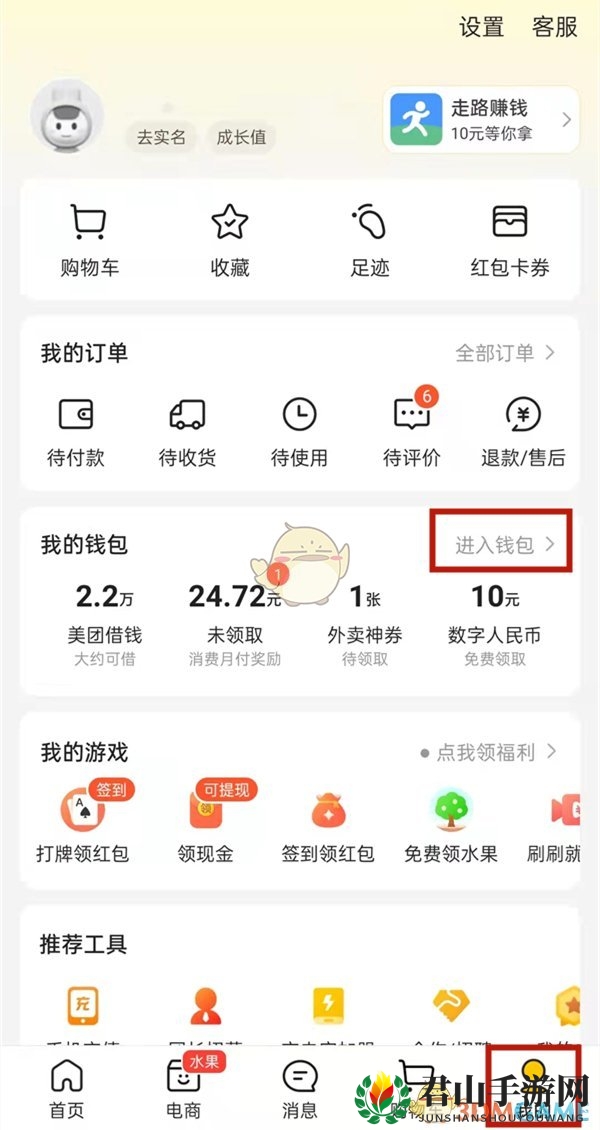Open 红包卡券 coupons
The height and width of the screenshot is (1130, 600).
pyautogui.click(x=510, y=240)
